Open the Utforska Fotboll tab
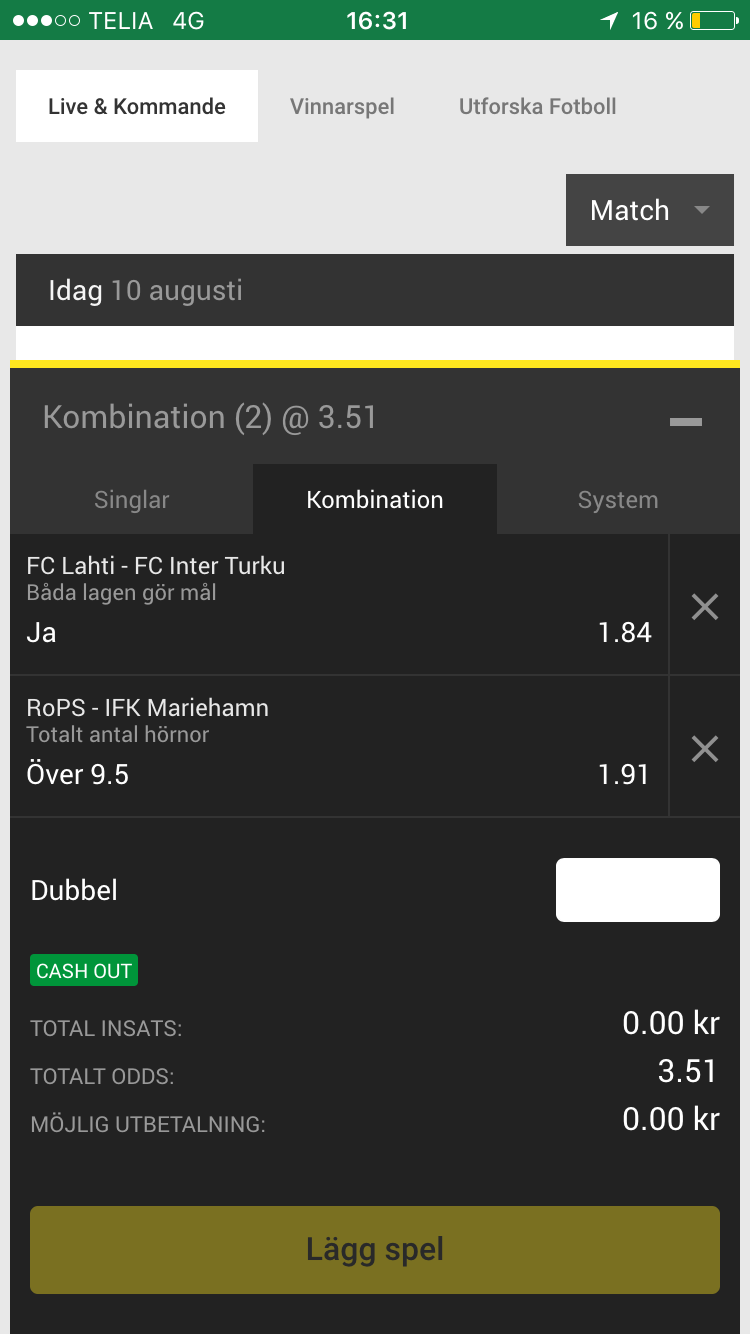 [537, 107]
